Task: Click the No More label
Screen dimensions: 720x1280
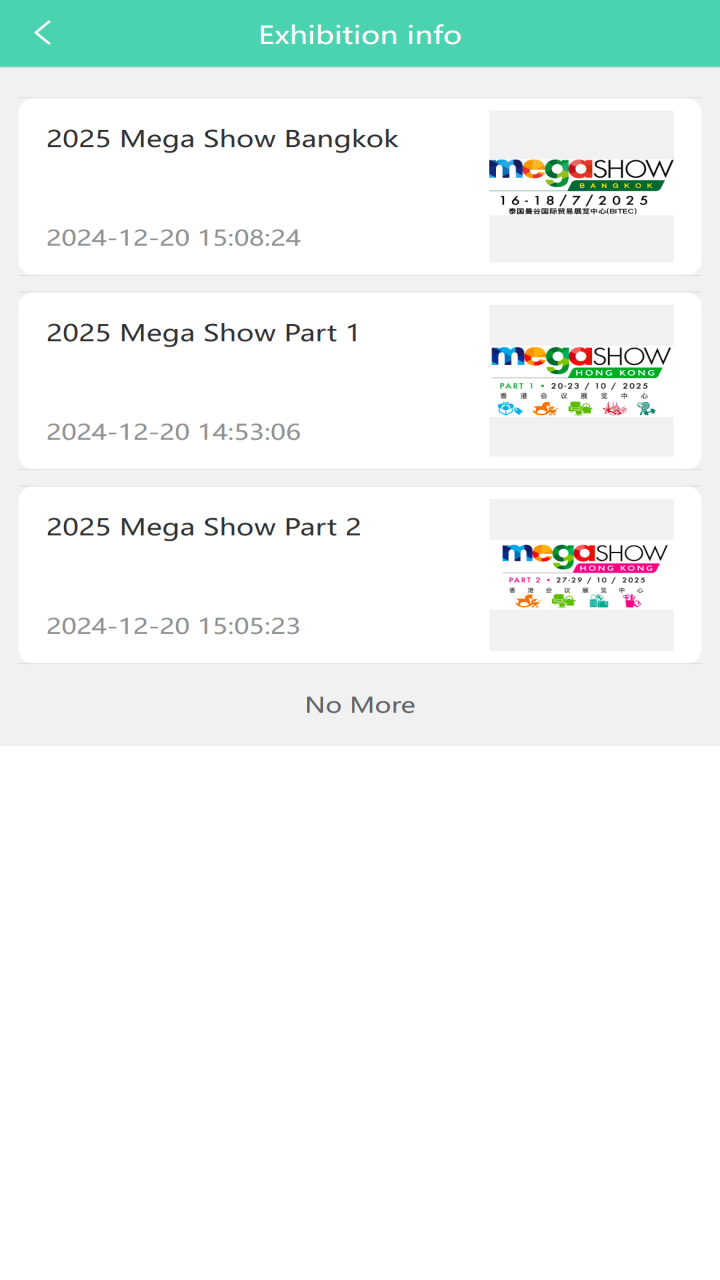Action: coord(360,704)
